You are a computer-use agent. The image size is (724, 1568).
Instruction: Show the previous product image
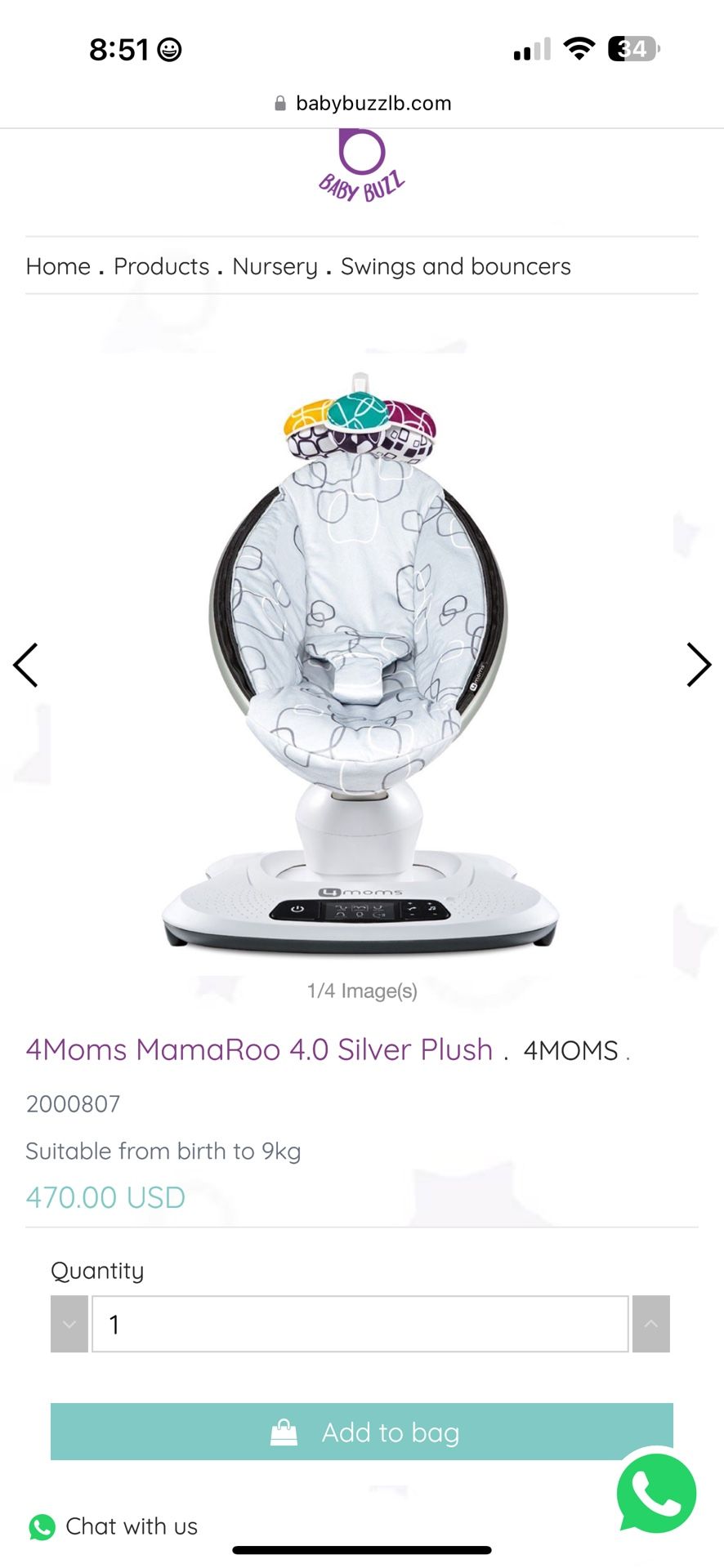(25, 665)
